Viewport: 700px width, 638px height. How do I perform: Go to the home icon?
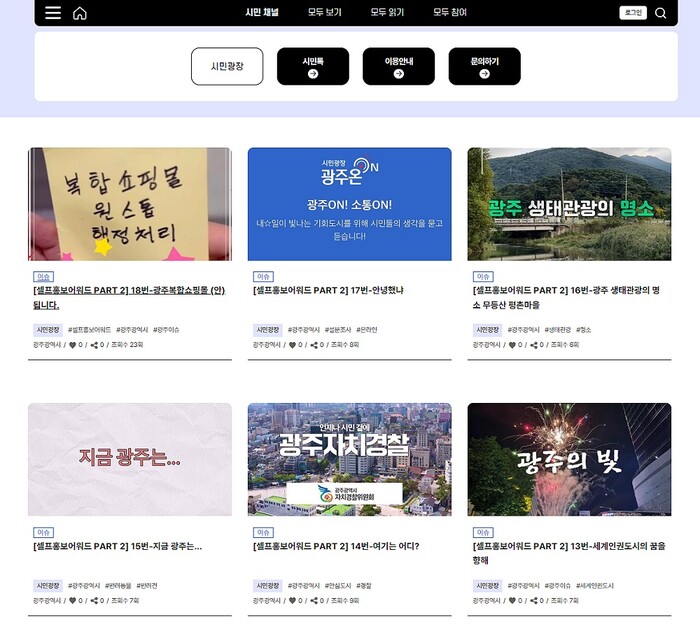(x=80, y=13)
